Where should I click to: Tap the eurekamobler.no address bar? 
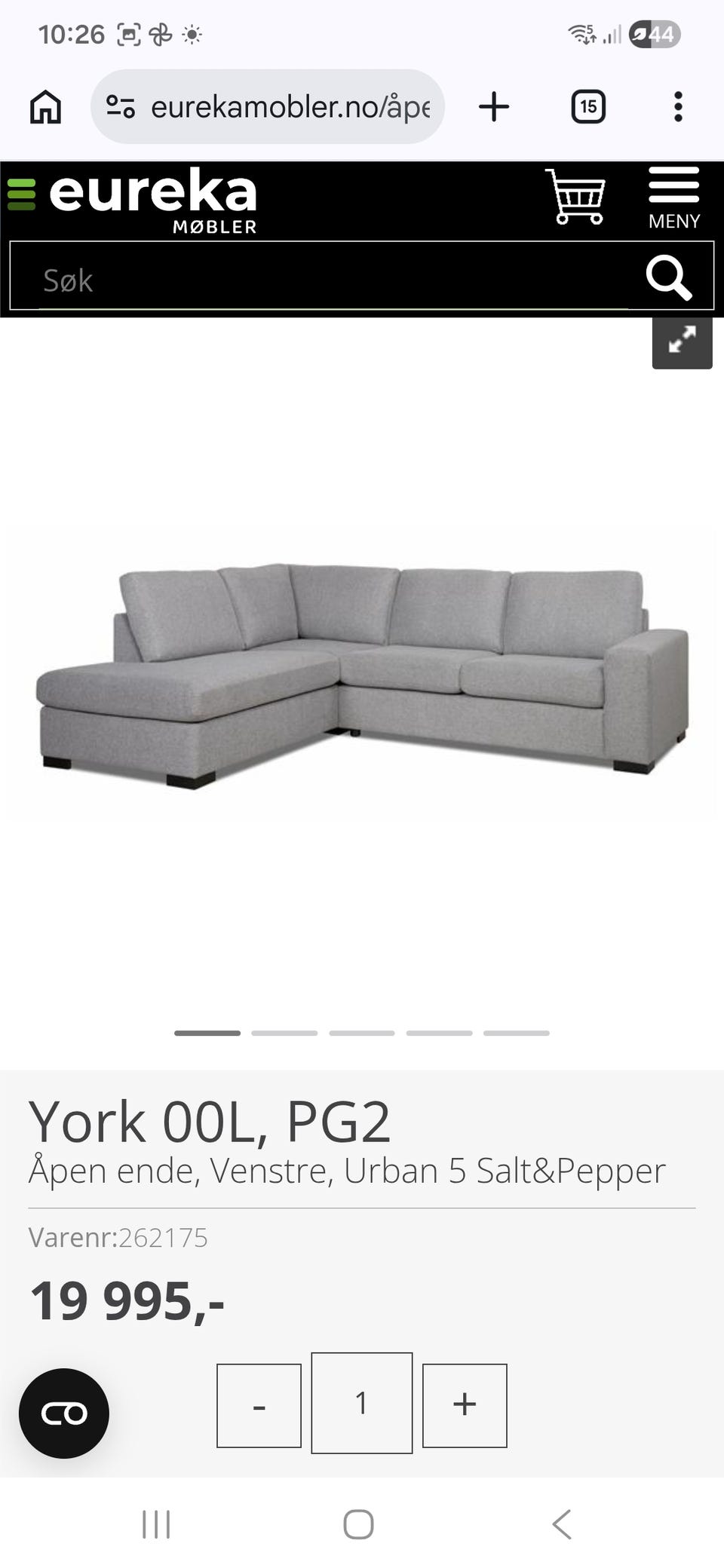coord(268,106)
